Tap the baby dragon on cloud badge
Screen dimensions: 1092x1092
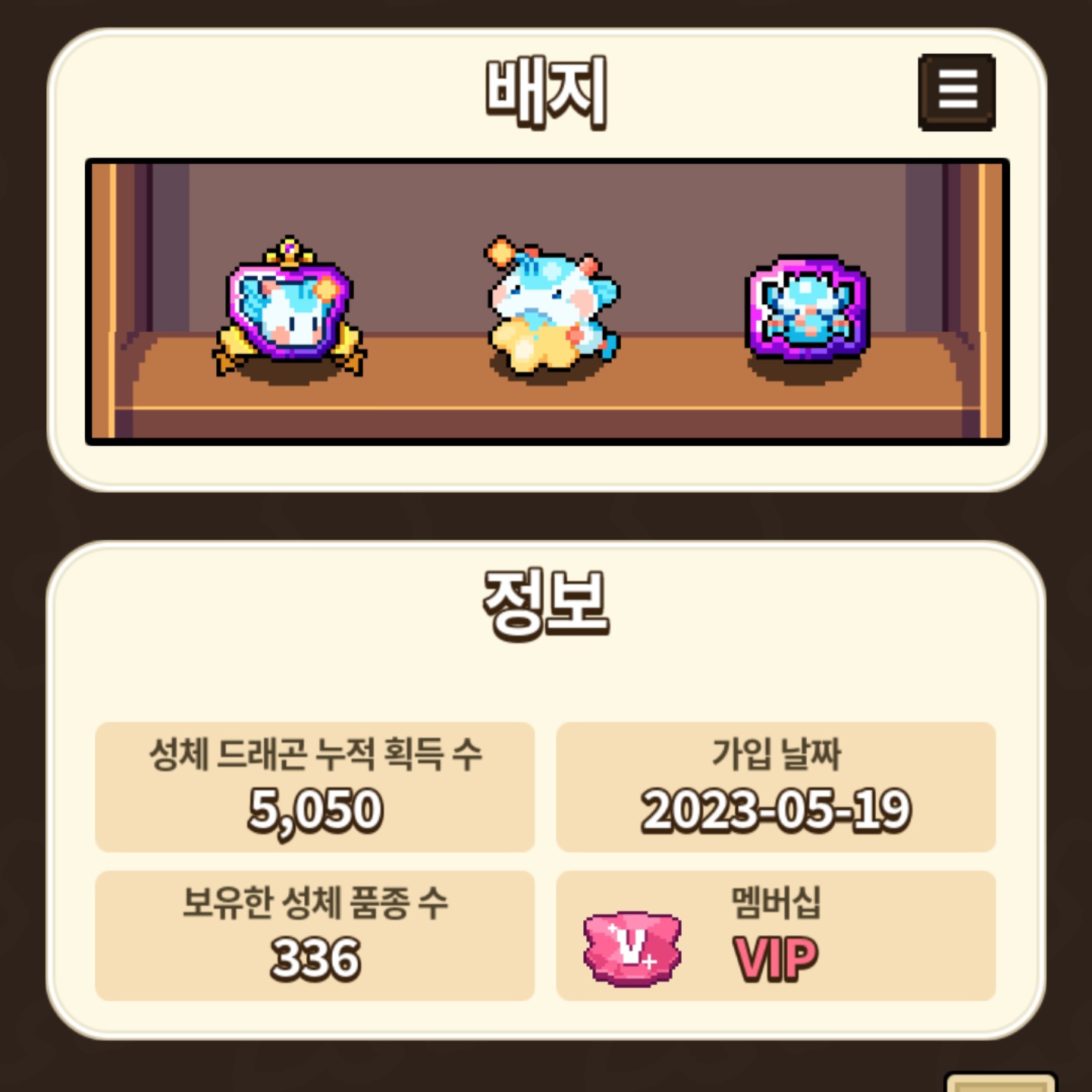click(551, 309)
